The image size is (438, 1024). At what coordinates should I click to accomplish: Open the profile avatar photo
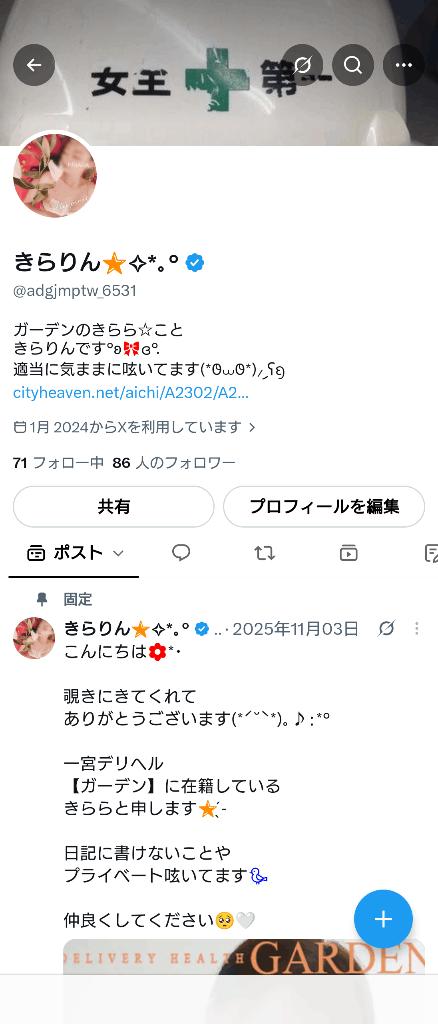(x=55, y=176)
